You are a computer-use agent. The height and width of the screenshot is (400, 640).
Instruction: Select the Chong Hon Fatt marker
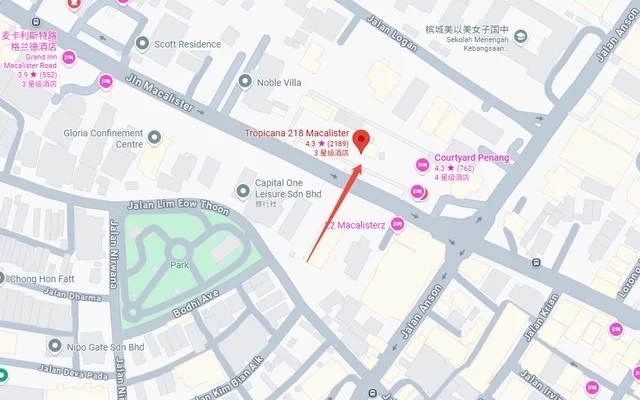tap(4, 278)
